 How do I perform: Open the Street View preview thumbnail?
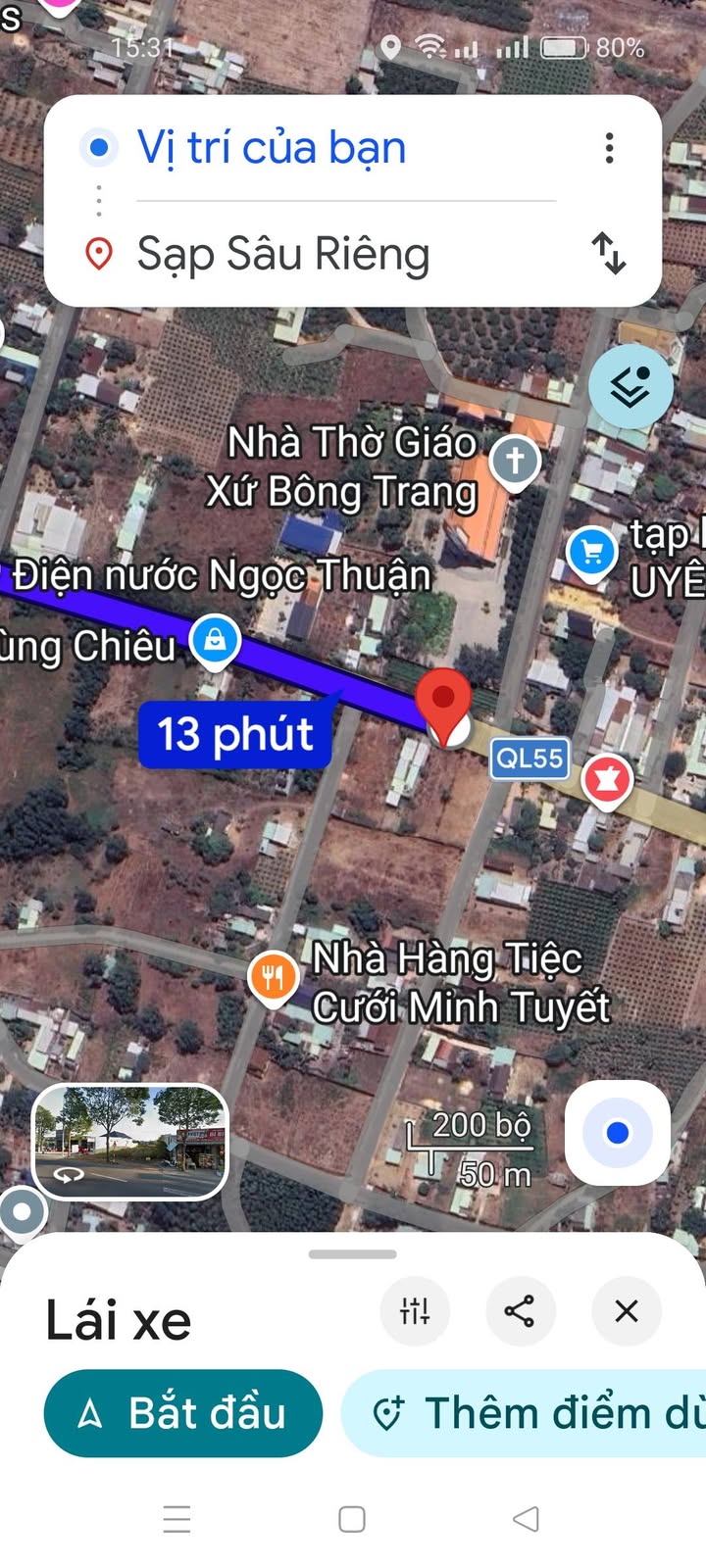(x=130, y=1141)
